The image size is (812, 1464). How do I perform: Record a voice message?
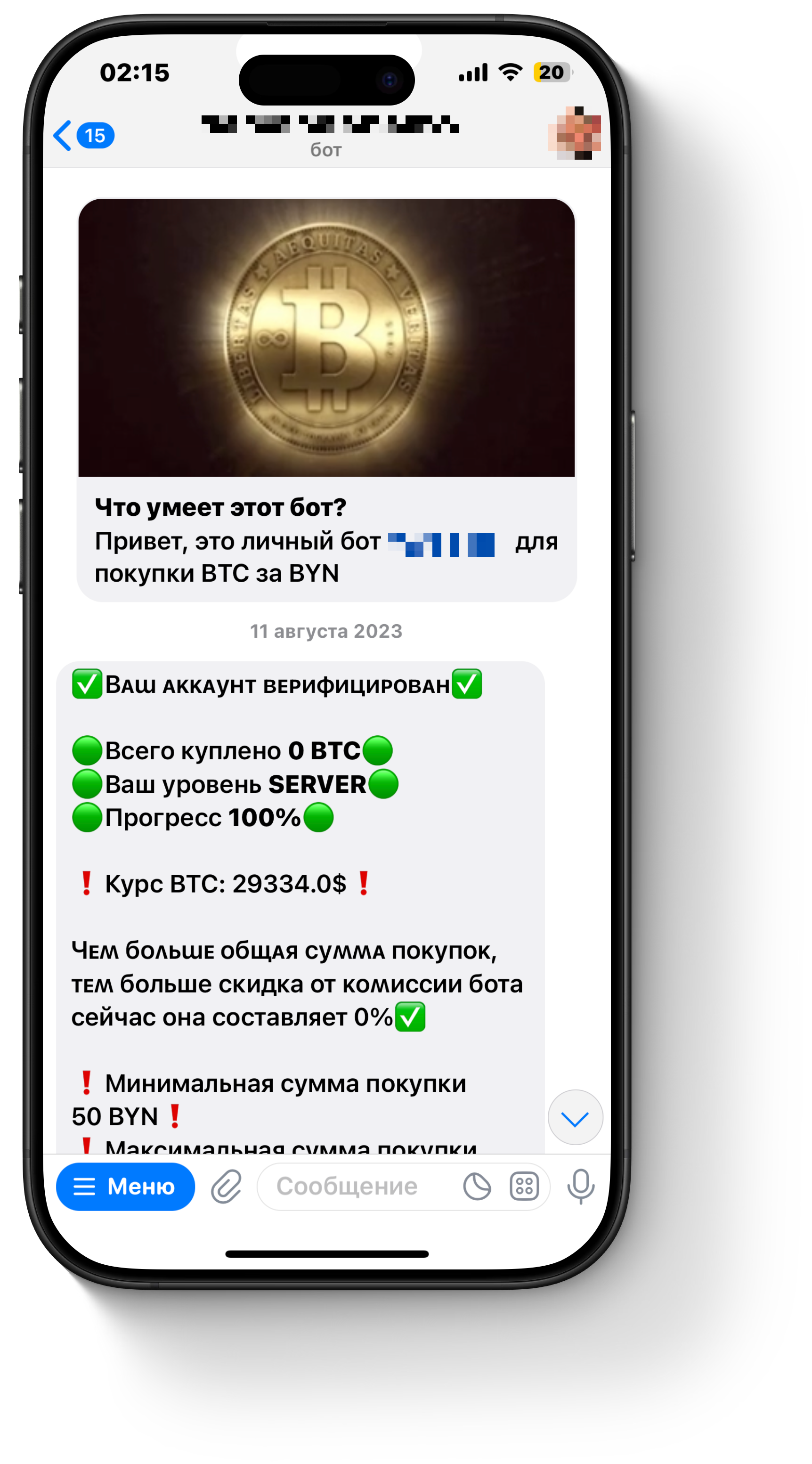(580, 1186)
